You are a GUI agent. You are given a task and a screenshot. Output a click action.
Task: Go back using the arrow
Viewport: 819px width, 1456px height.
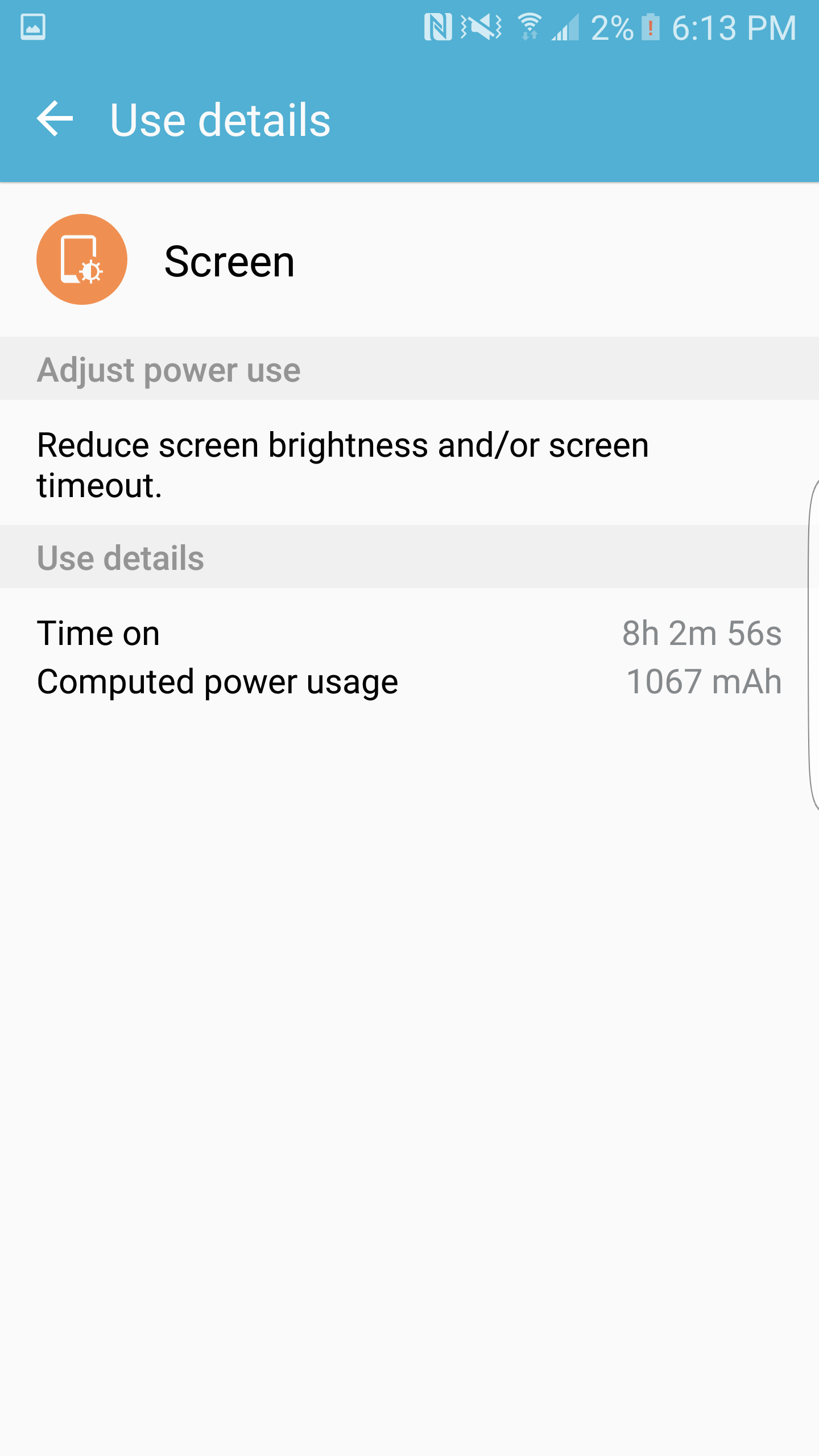(55, 119)
